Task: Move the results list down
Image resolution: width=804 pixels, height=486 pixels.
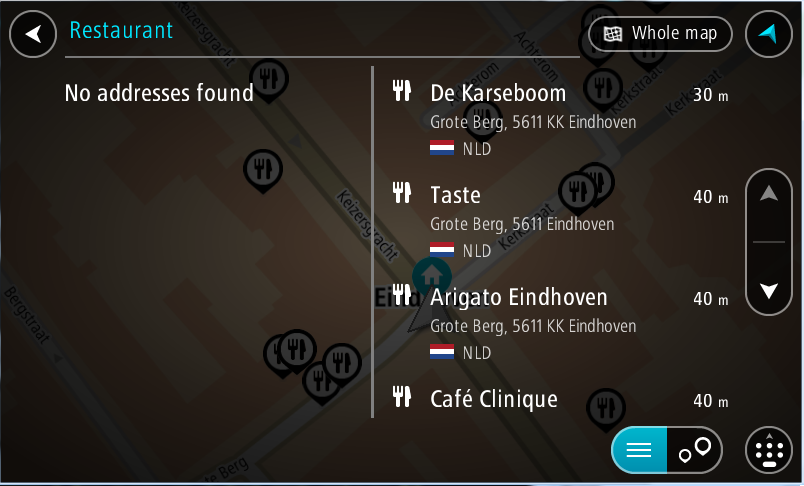Action: point(768,291)
